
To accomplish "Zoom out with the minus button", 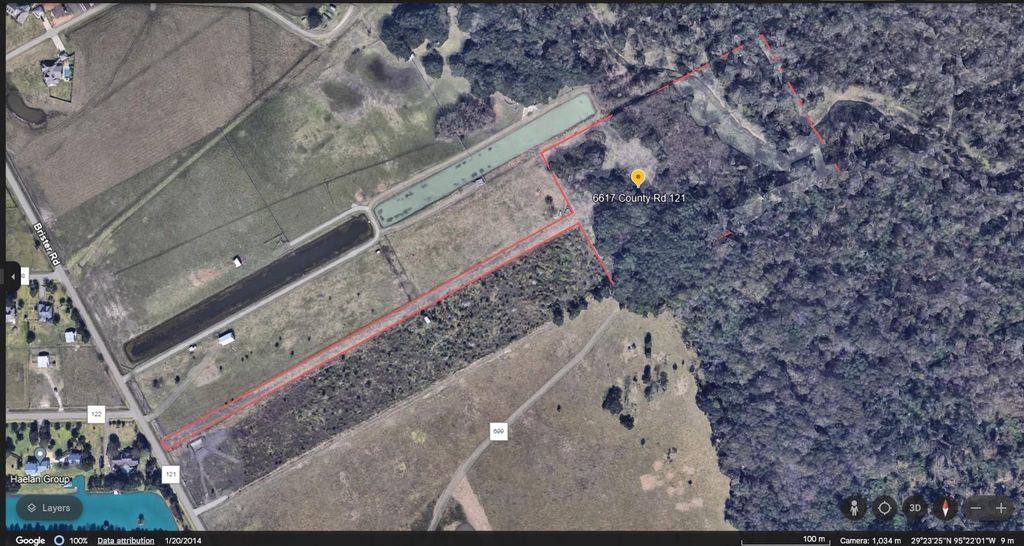I will pos(976,507).
